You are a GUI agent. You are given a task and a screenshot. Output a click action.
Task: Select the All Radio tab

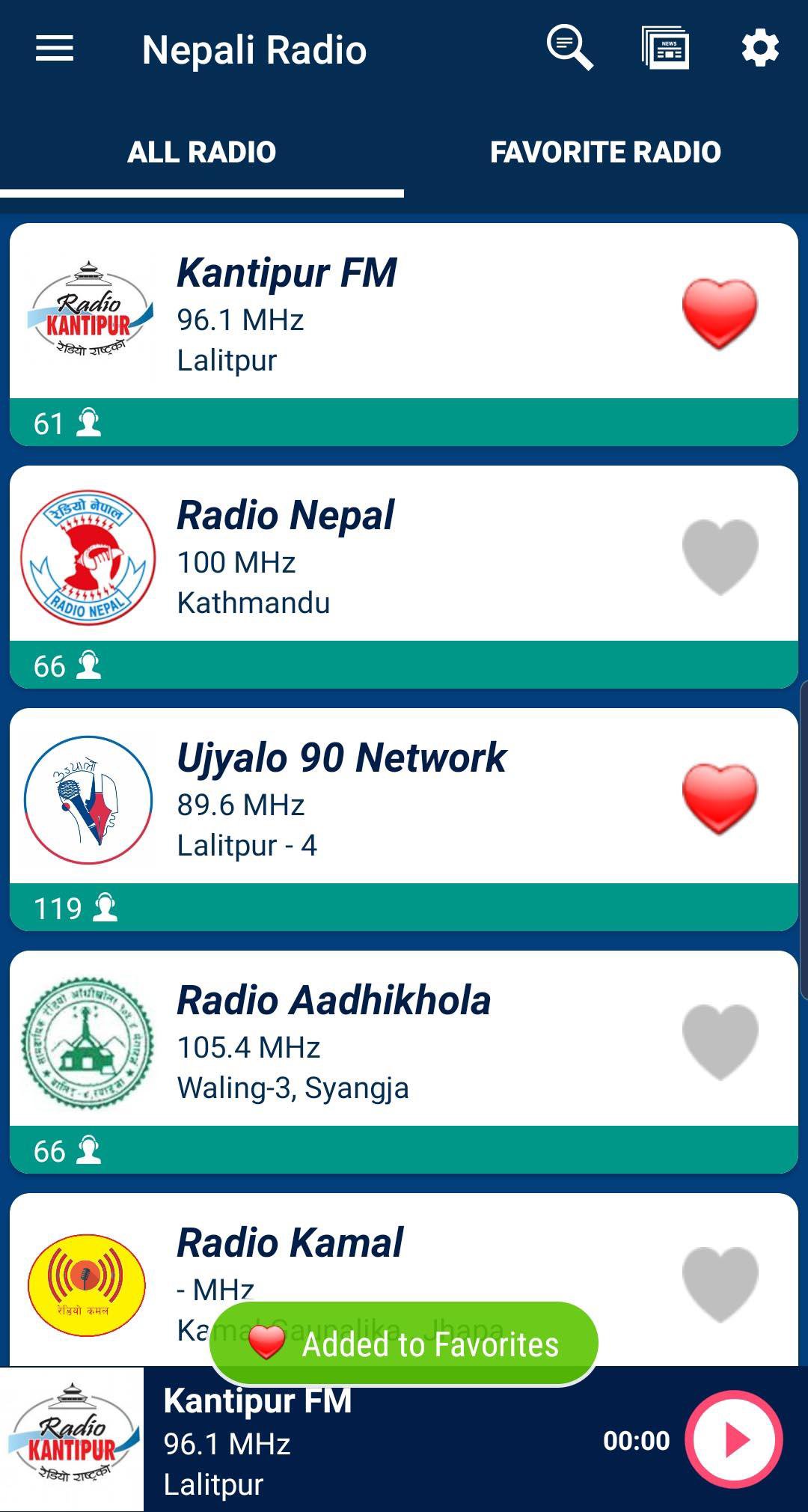coord(202,152)
